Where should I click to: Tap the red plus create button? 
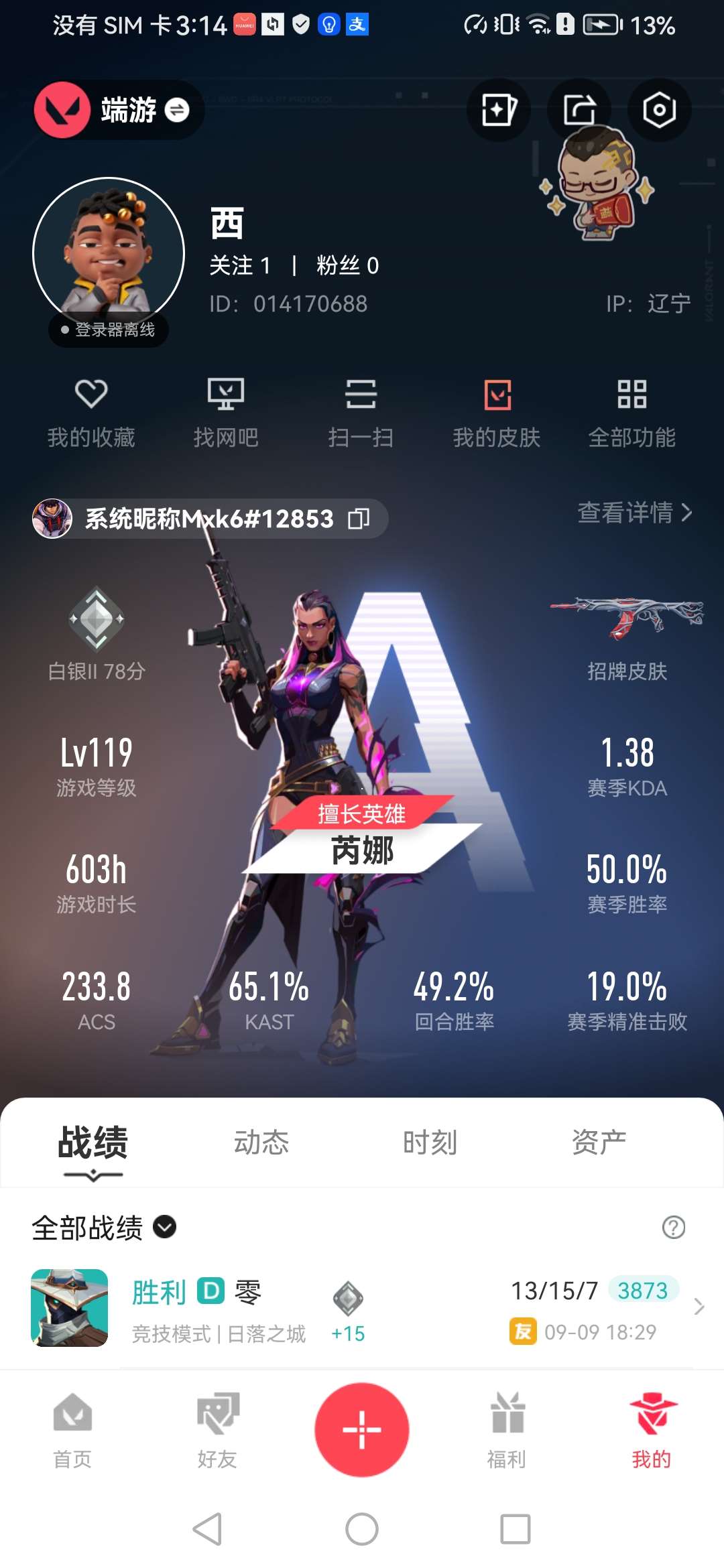pos(362,1429)
